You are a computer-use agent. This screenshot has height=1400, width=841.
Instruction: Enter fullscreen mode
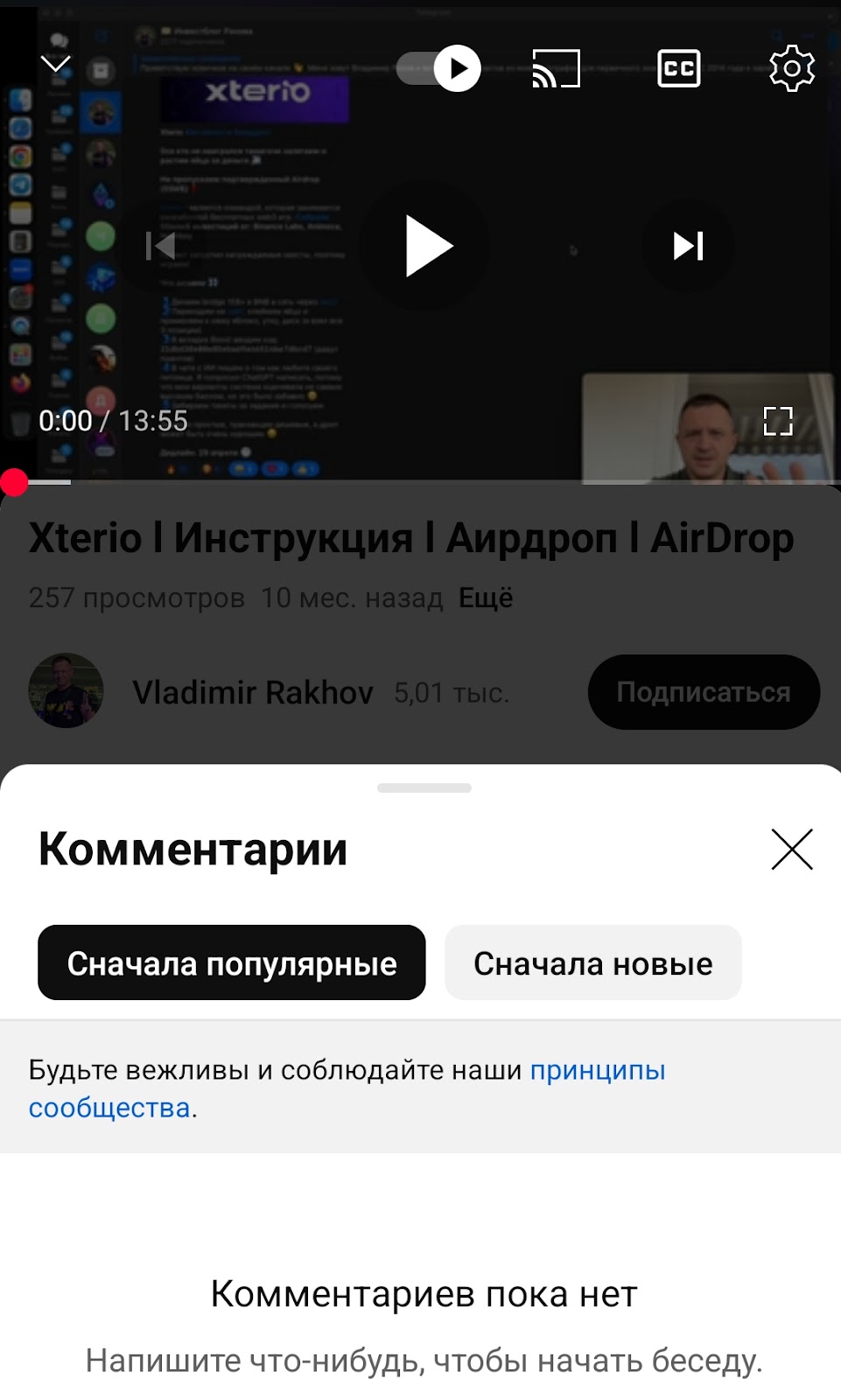[x=777, y=421]
